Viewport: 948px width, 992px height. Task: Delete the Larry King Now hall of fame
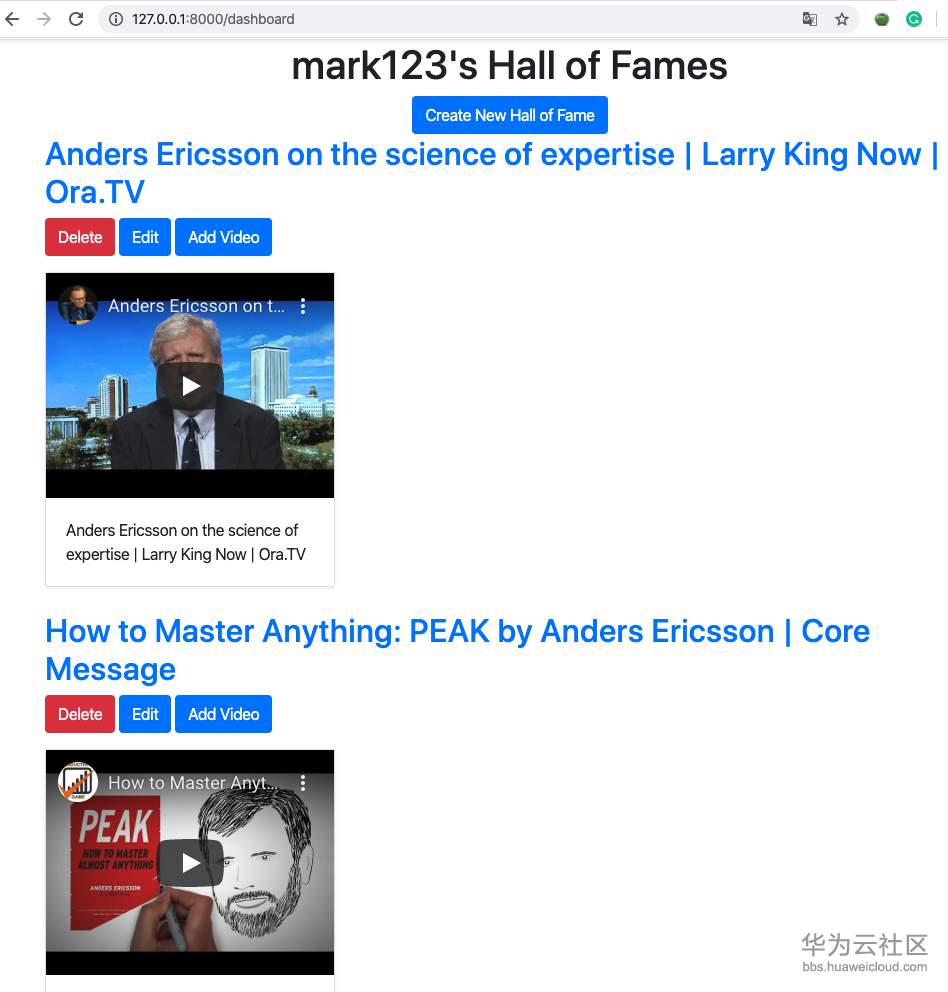tap(80, 237)
